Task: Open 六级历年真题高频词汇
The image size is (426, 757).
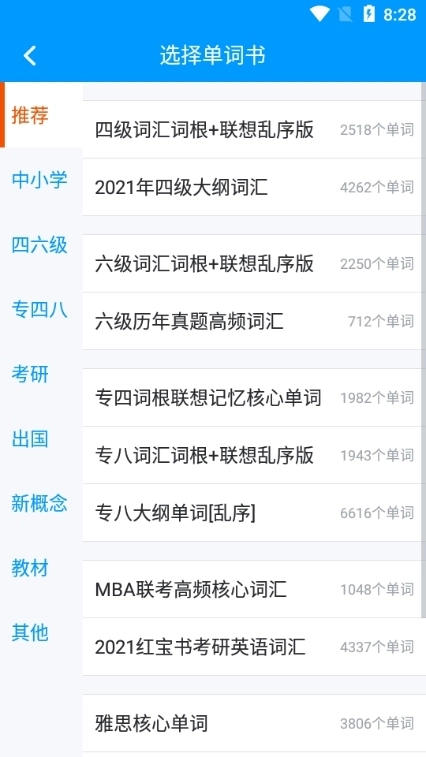Action: pos(254,321)
